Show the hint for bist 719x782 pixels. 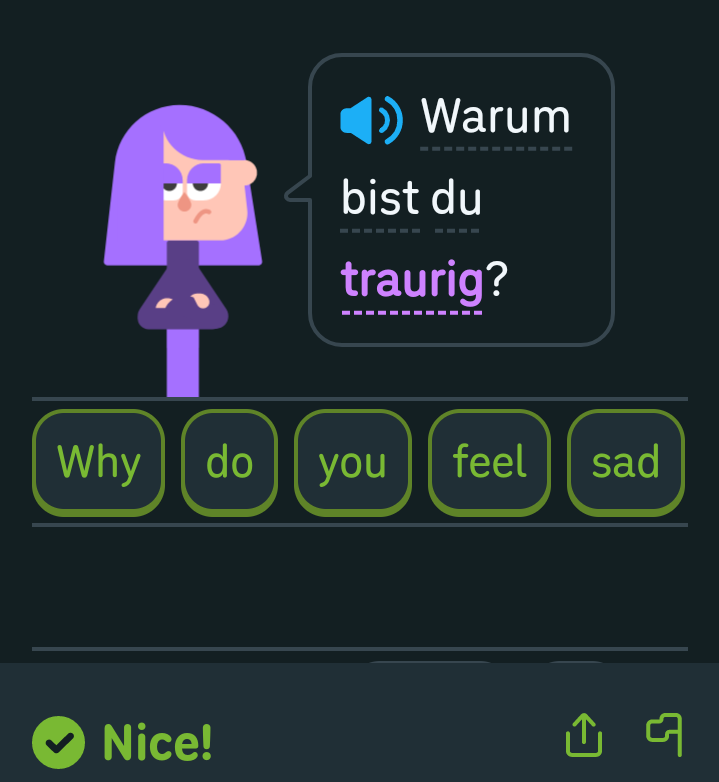[x=380, y=199]
